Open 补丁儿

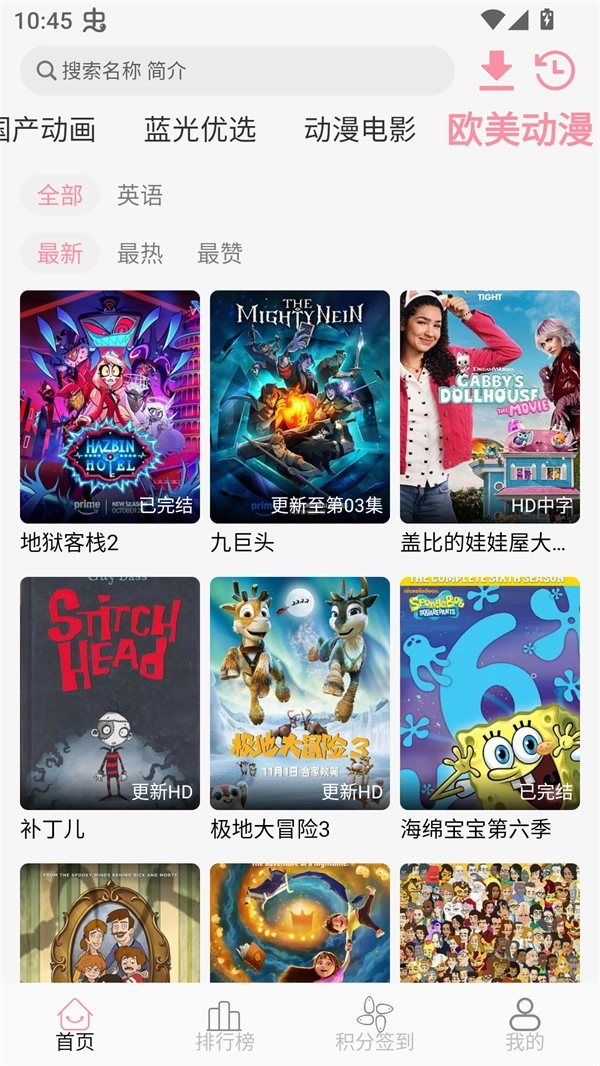110,693
